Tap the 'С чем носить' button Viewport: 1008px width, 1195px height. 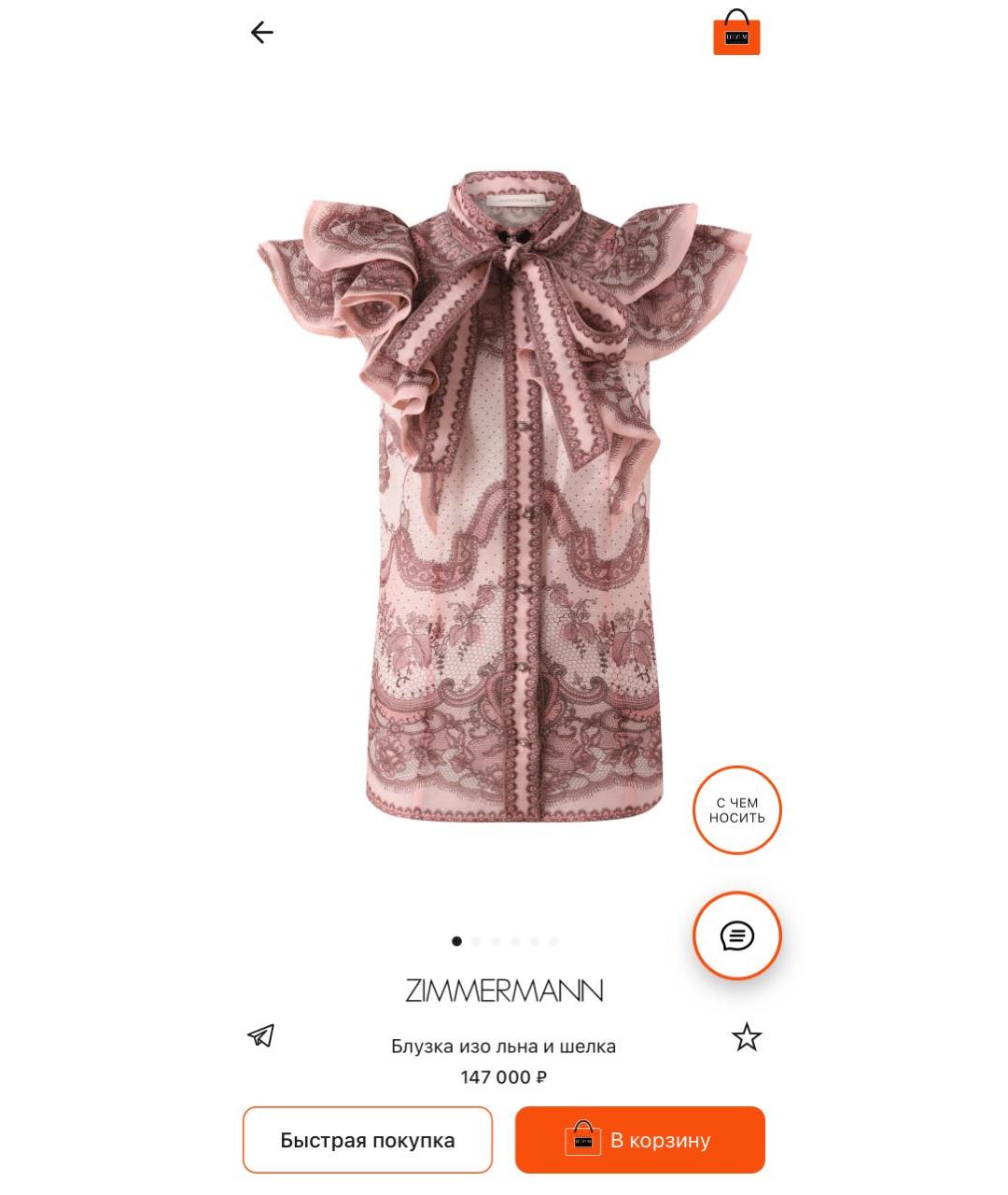coord(736,809)
